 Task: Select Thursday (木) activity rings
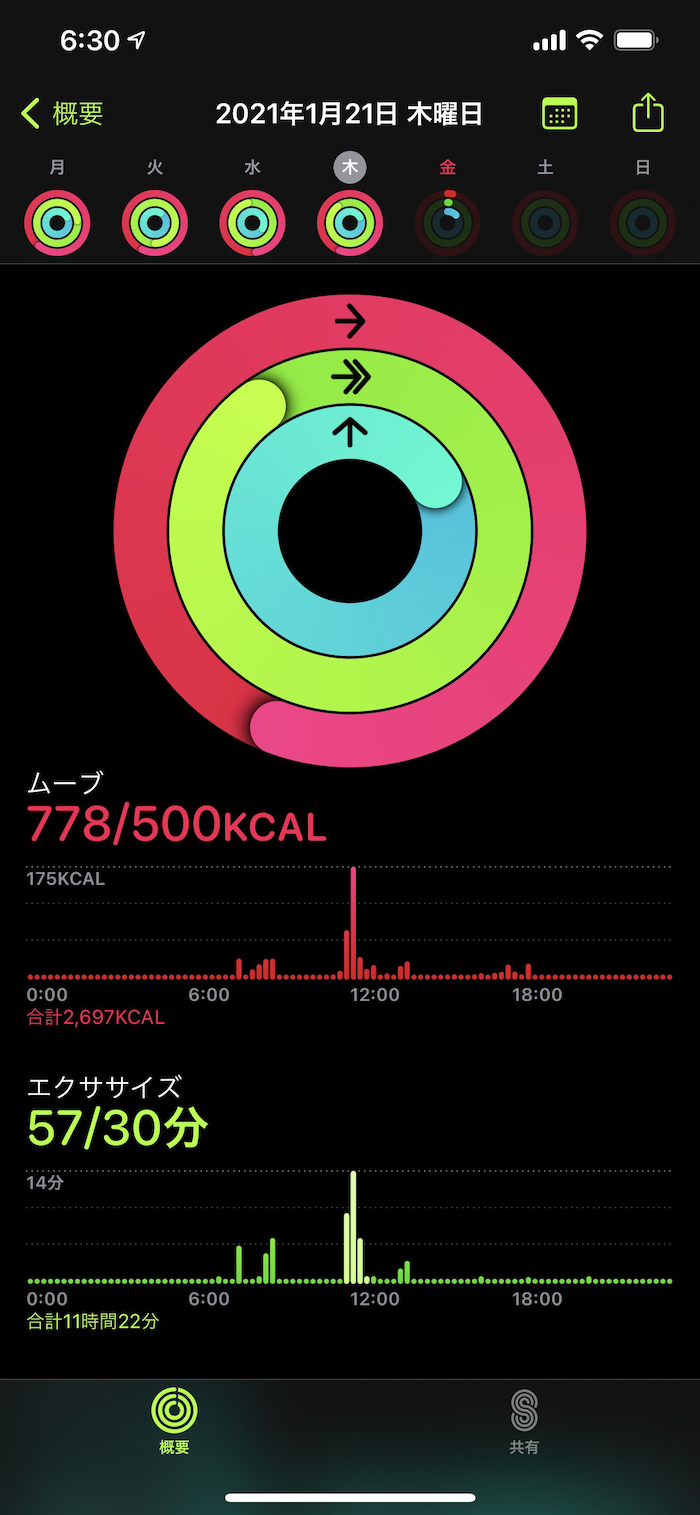350,222
